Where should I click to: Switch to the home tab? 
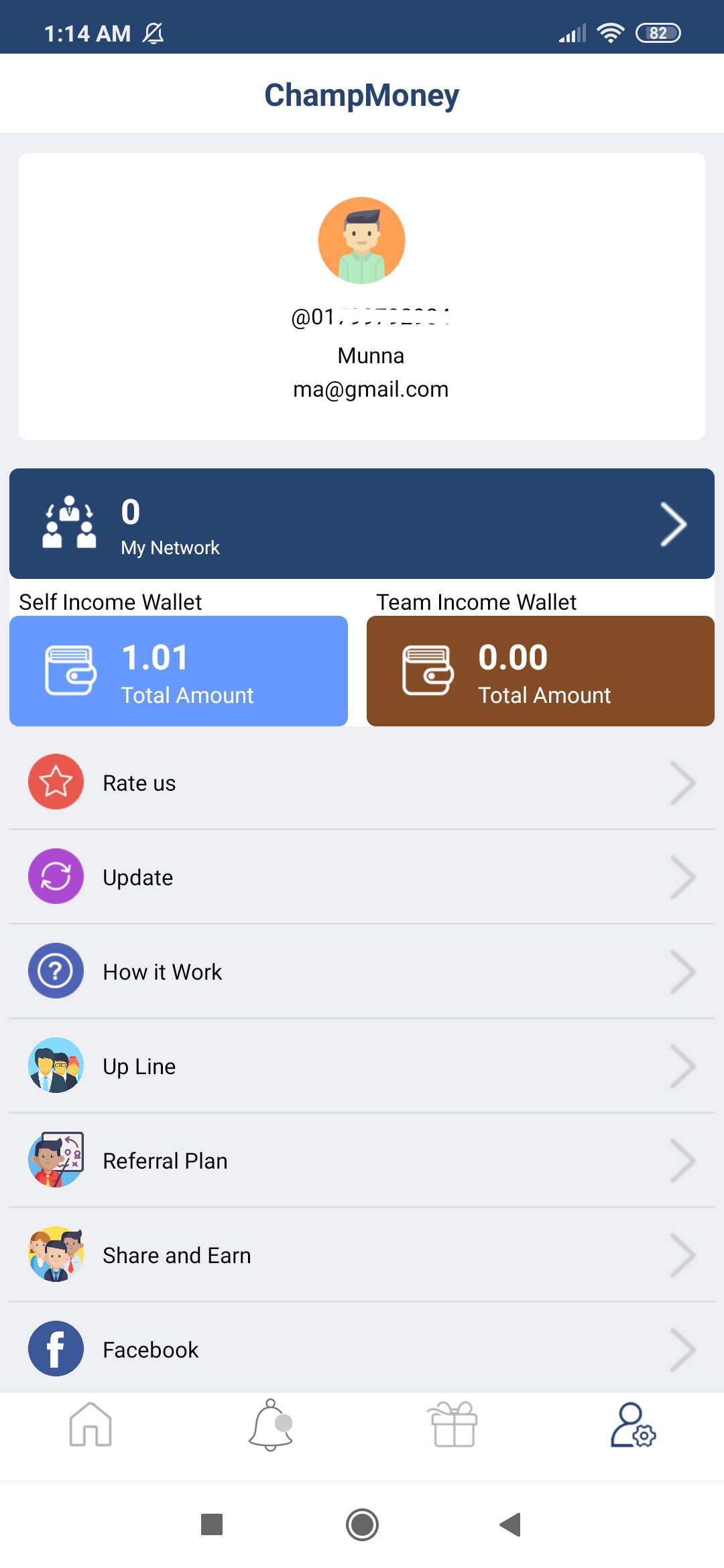90,1425
